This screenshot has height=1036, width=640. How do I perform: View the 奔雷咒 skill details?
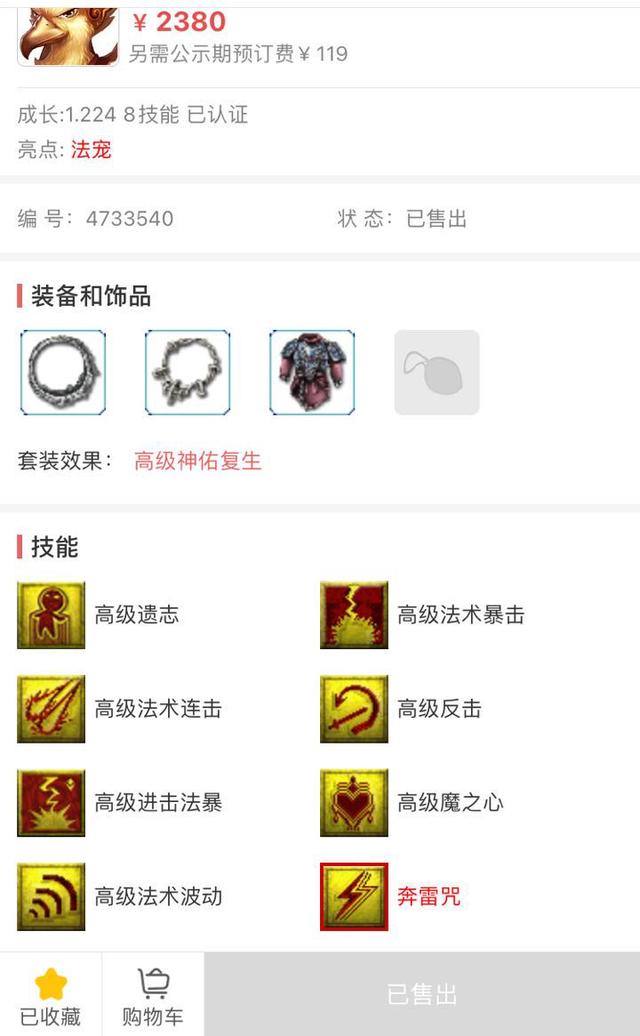click(354, 896)
